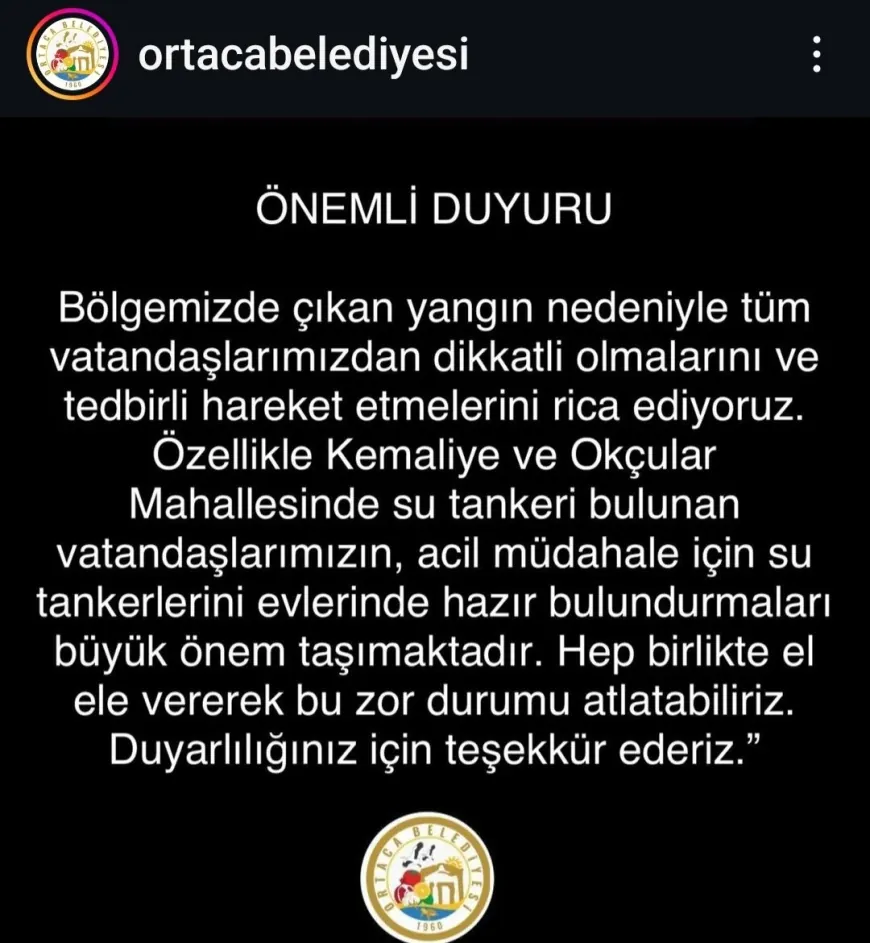
Task: Open the ortacabelediyesi username link
Action: [303, 54]
